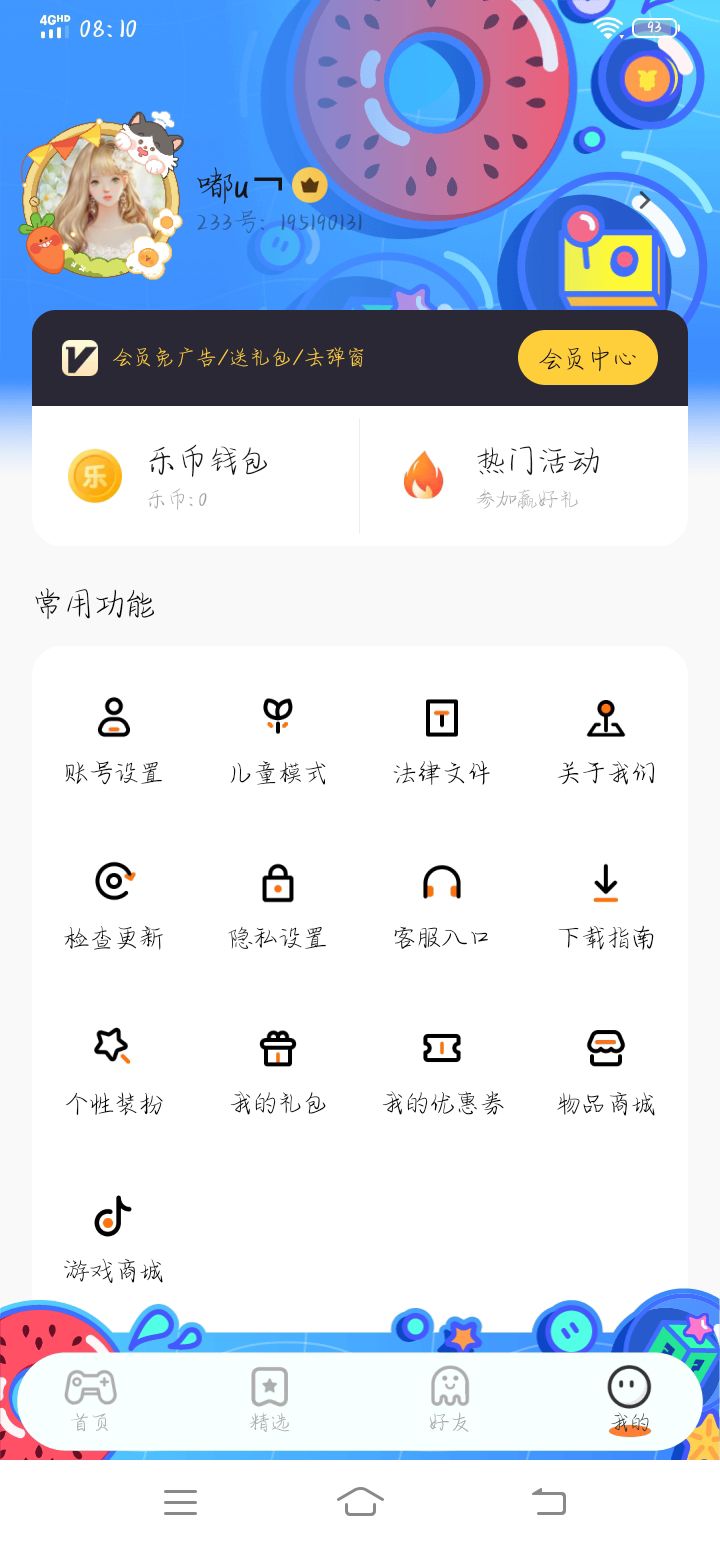Open 法律文件
This screenshot has height=1544, width=720.
click(442, 741)
